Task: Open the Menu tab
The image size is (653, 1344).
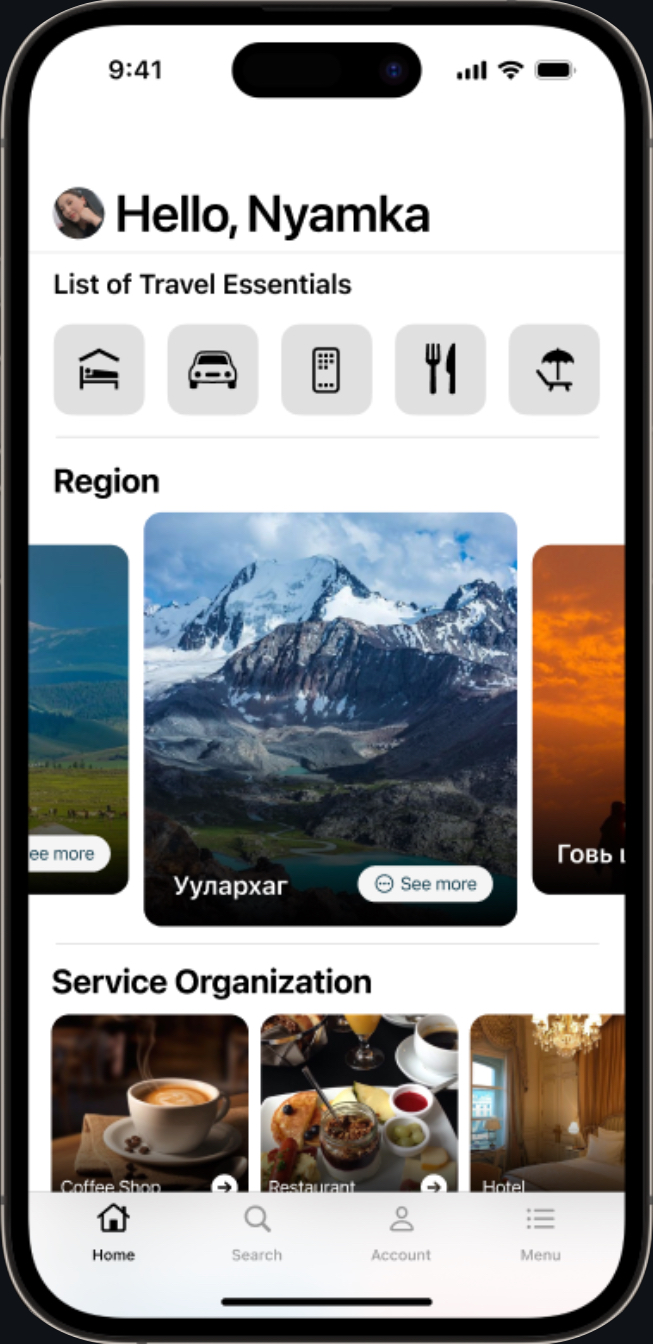Action: pos(540,1233)
